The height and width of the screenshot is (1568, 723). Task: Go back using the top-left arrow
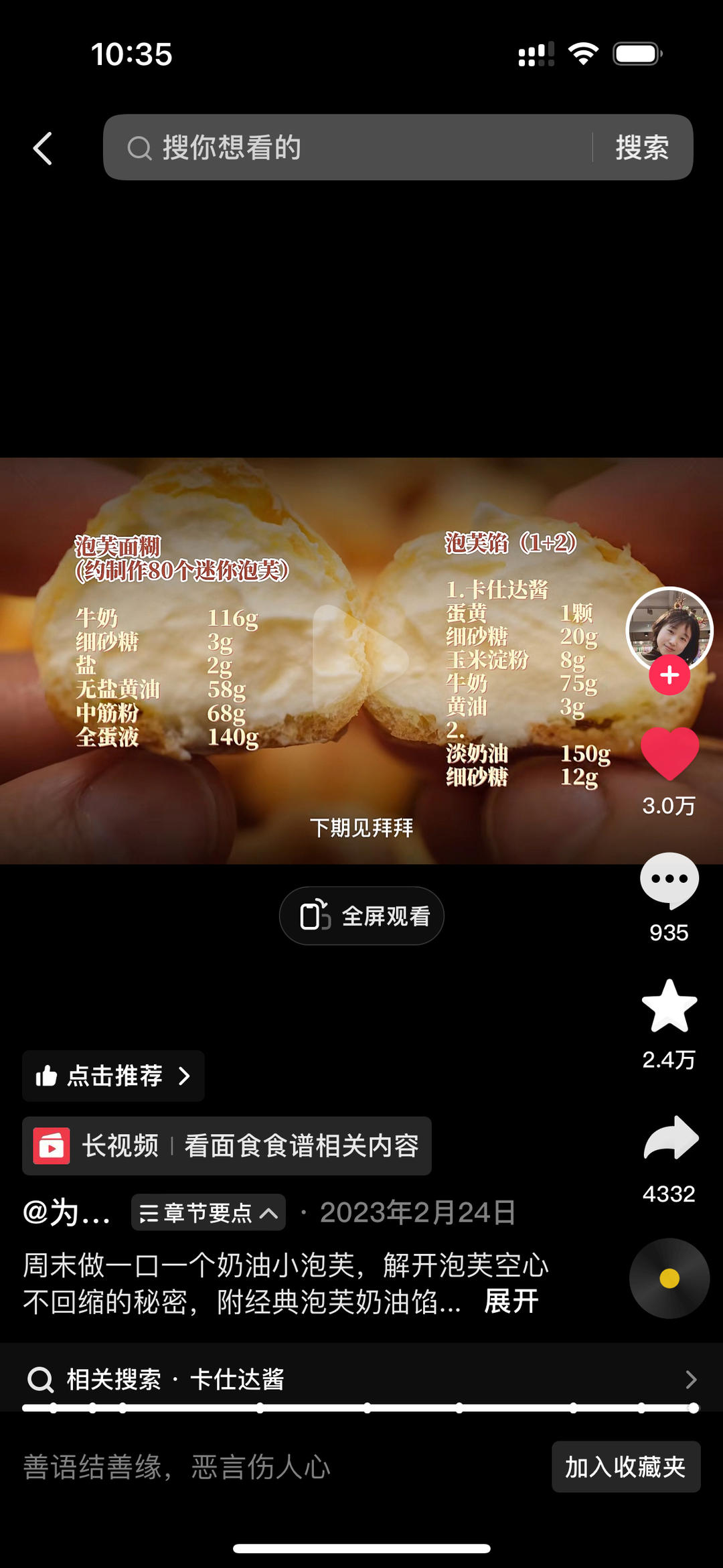[x=43, y=148]
